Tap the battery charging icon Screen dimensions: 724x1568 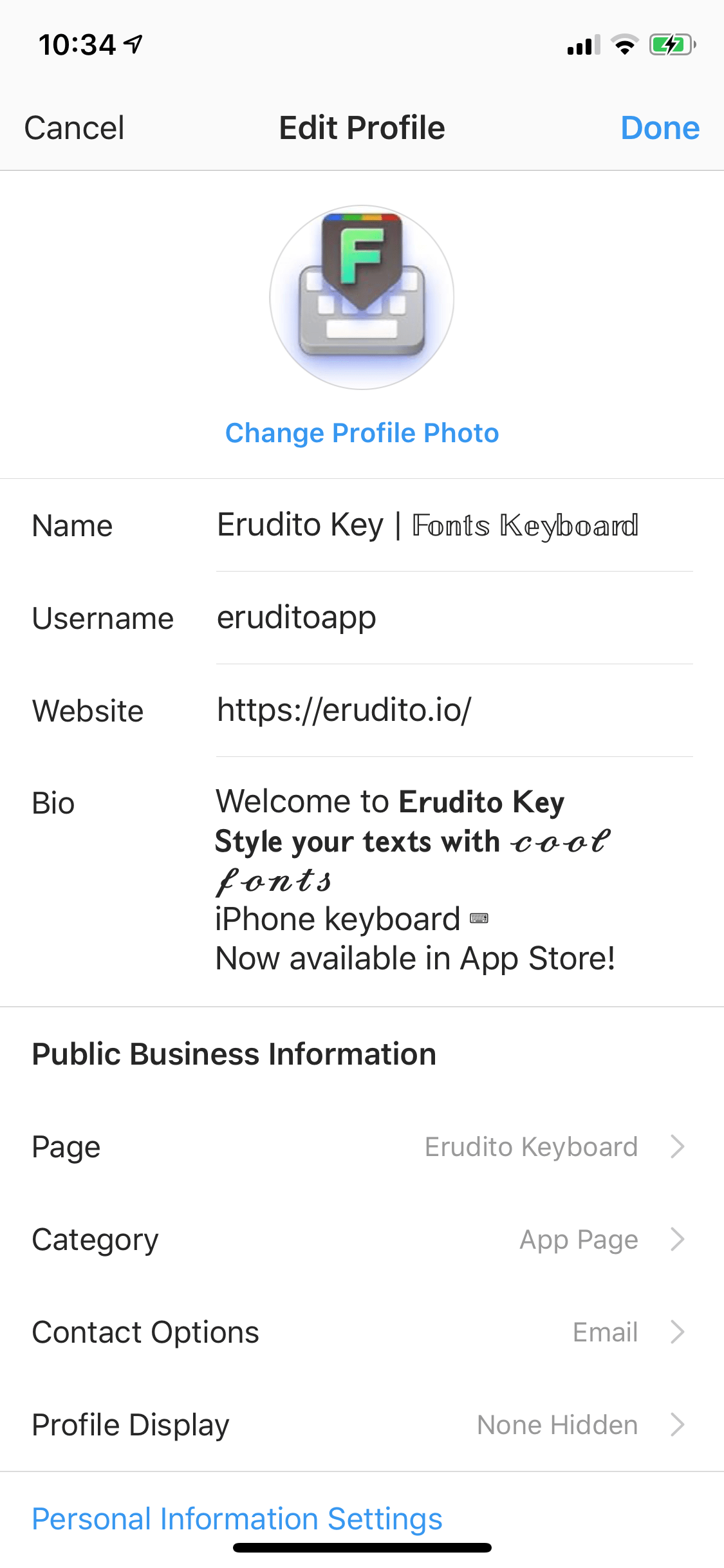coord(670,44)
